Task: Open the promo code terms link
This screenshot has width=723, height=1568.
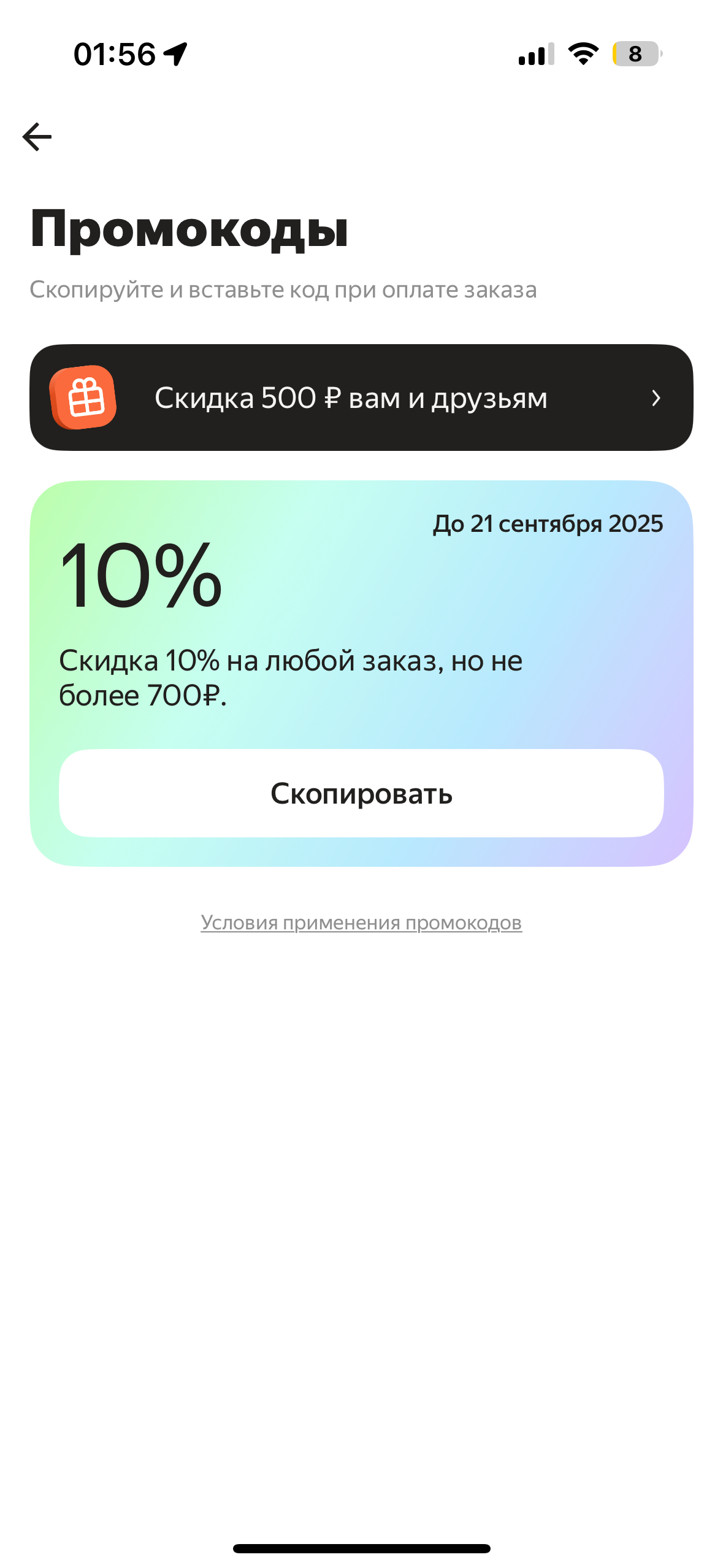Action: 361,922
